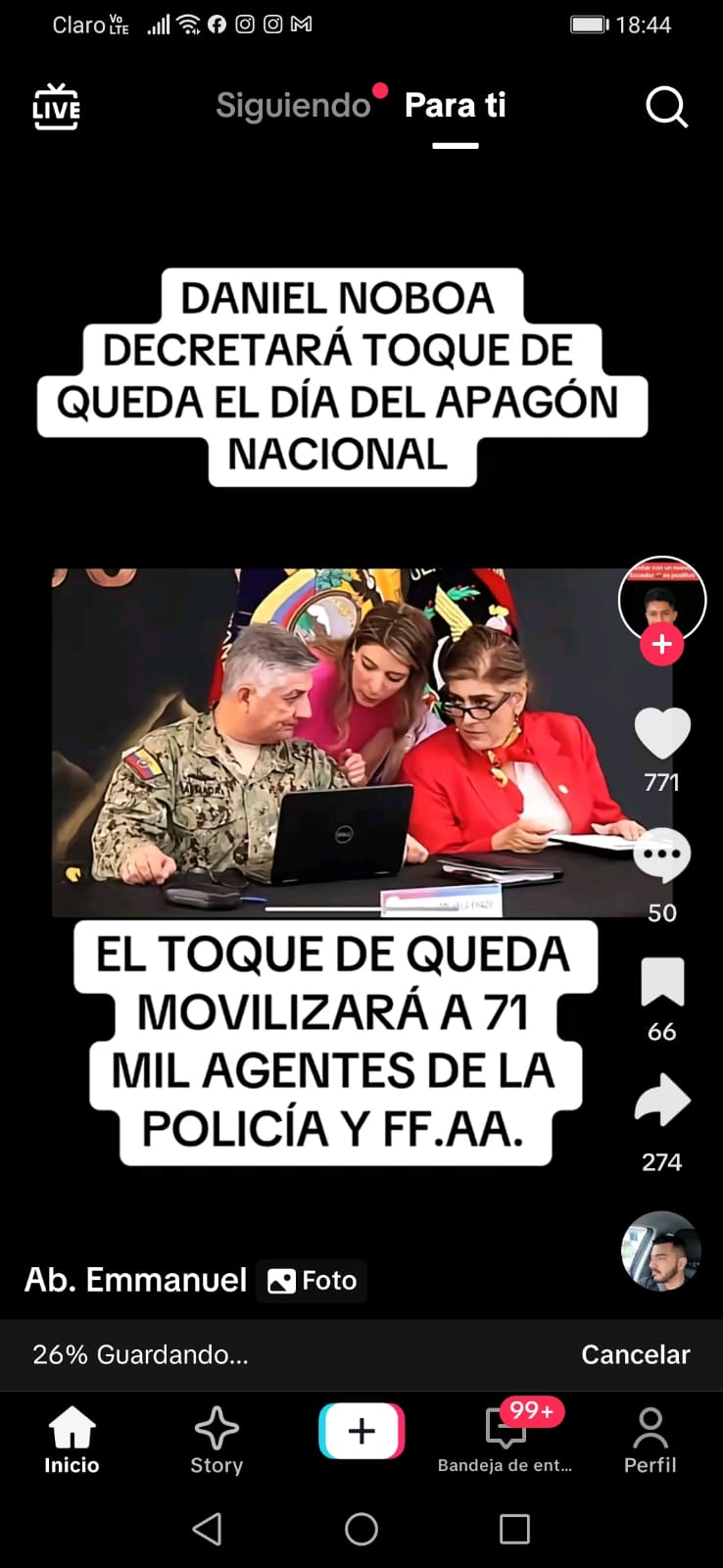Share this post with the arrow
Screen dimensions: 723x1568
pos(662,1102)
